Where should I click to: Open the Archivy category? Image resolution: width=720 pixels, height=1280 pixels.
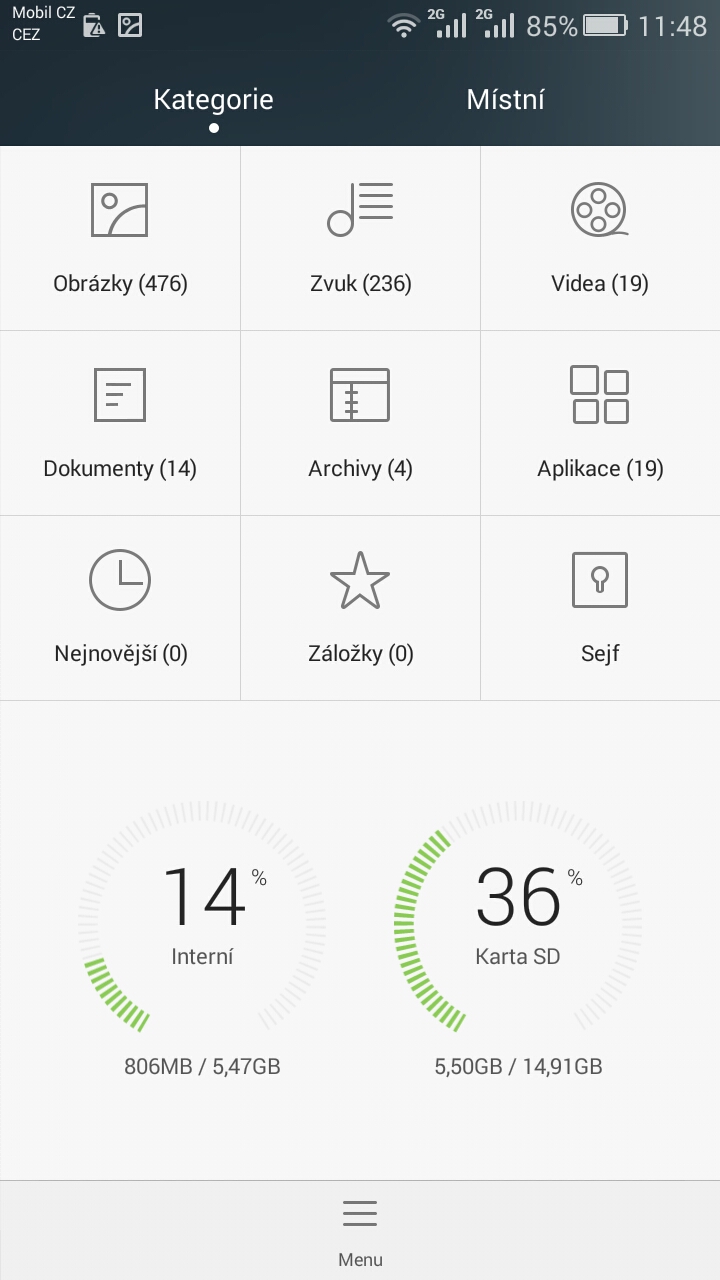[360, 423]
